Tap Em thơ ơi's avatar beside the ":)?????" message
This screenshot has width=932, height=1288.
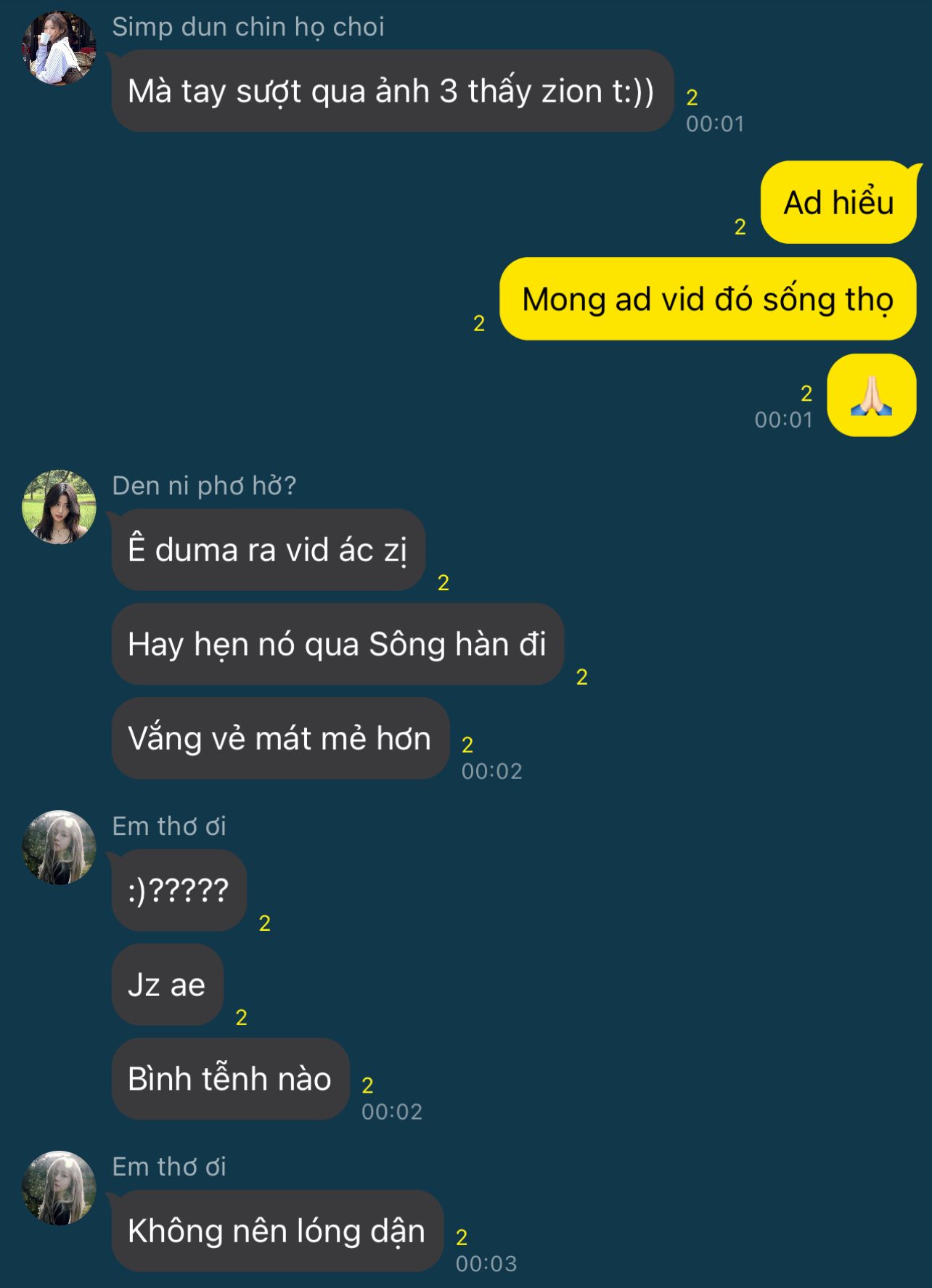(59, 847)
